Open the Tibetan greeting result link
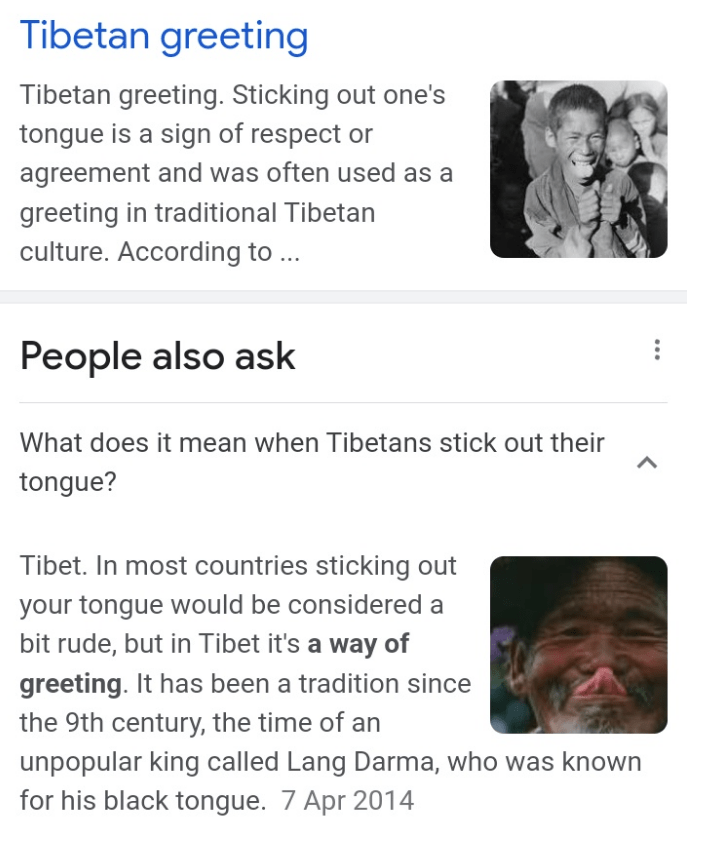Image resolution: width=705 pixels, height=842 pixels. click(x=164, y=37)
